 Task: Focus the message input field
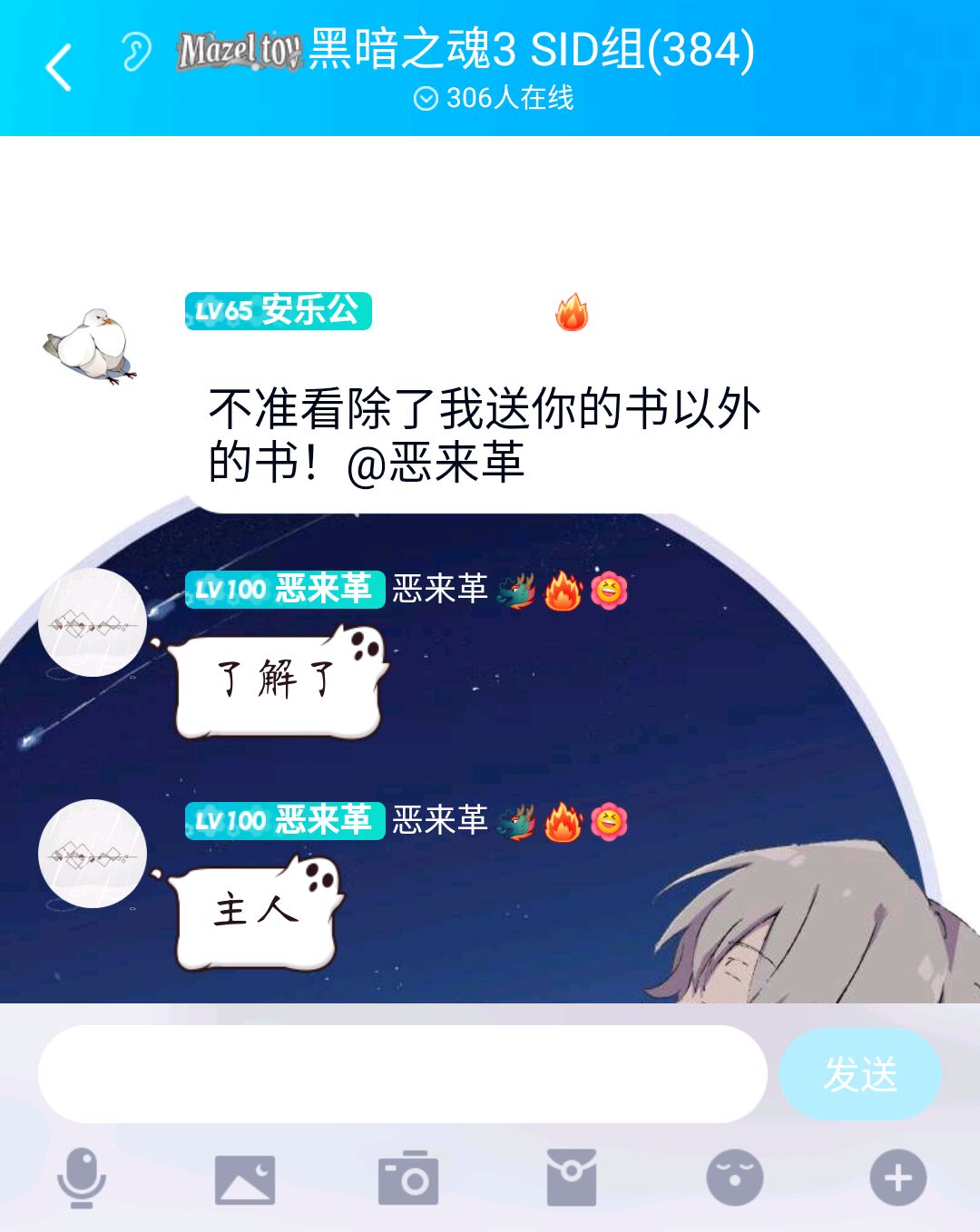[x=402, y=1074]
